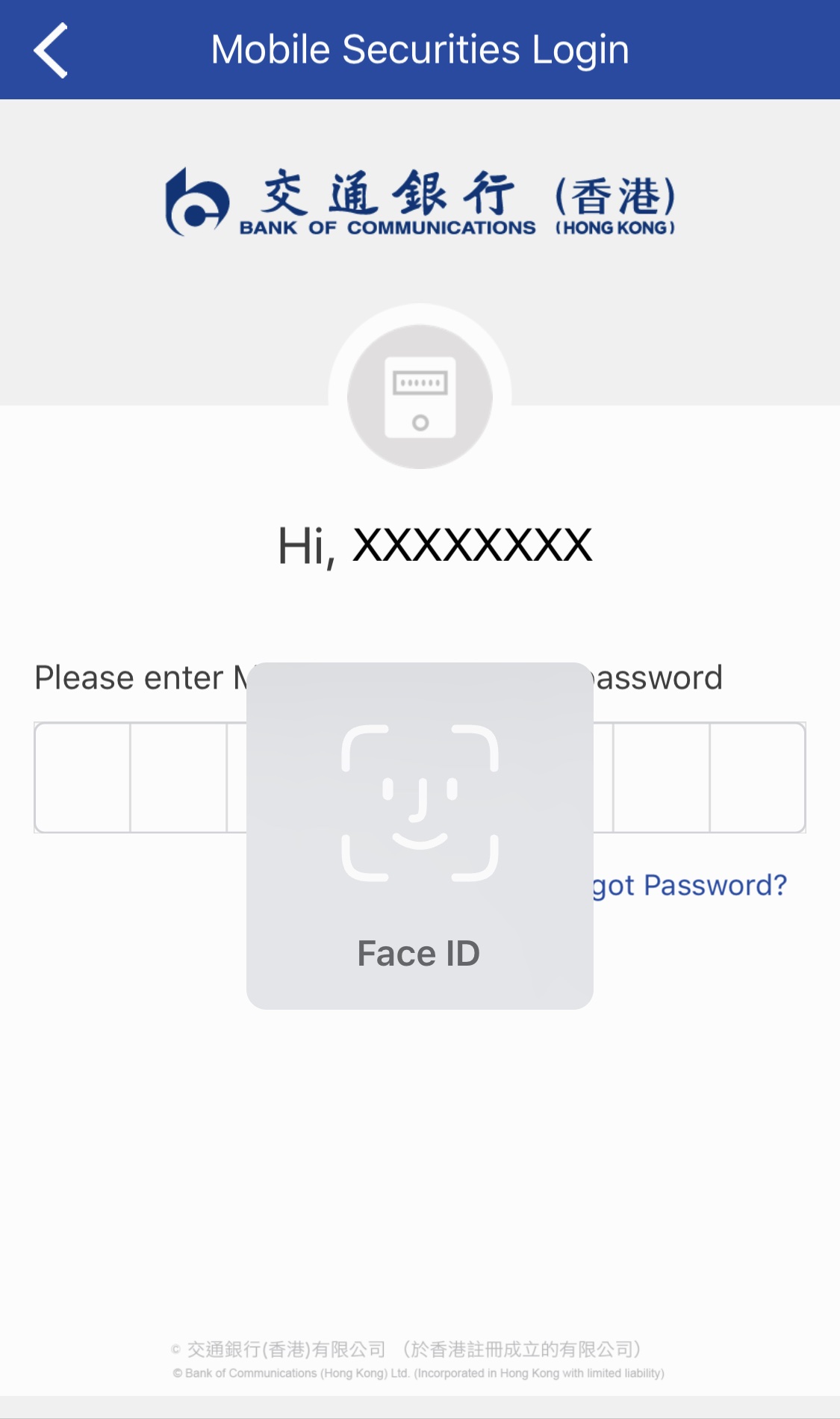Tap the Forgot Password link
The image size is (840, 1419).
click(x=689, y=886)
